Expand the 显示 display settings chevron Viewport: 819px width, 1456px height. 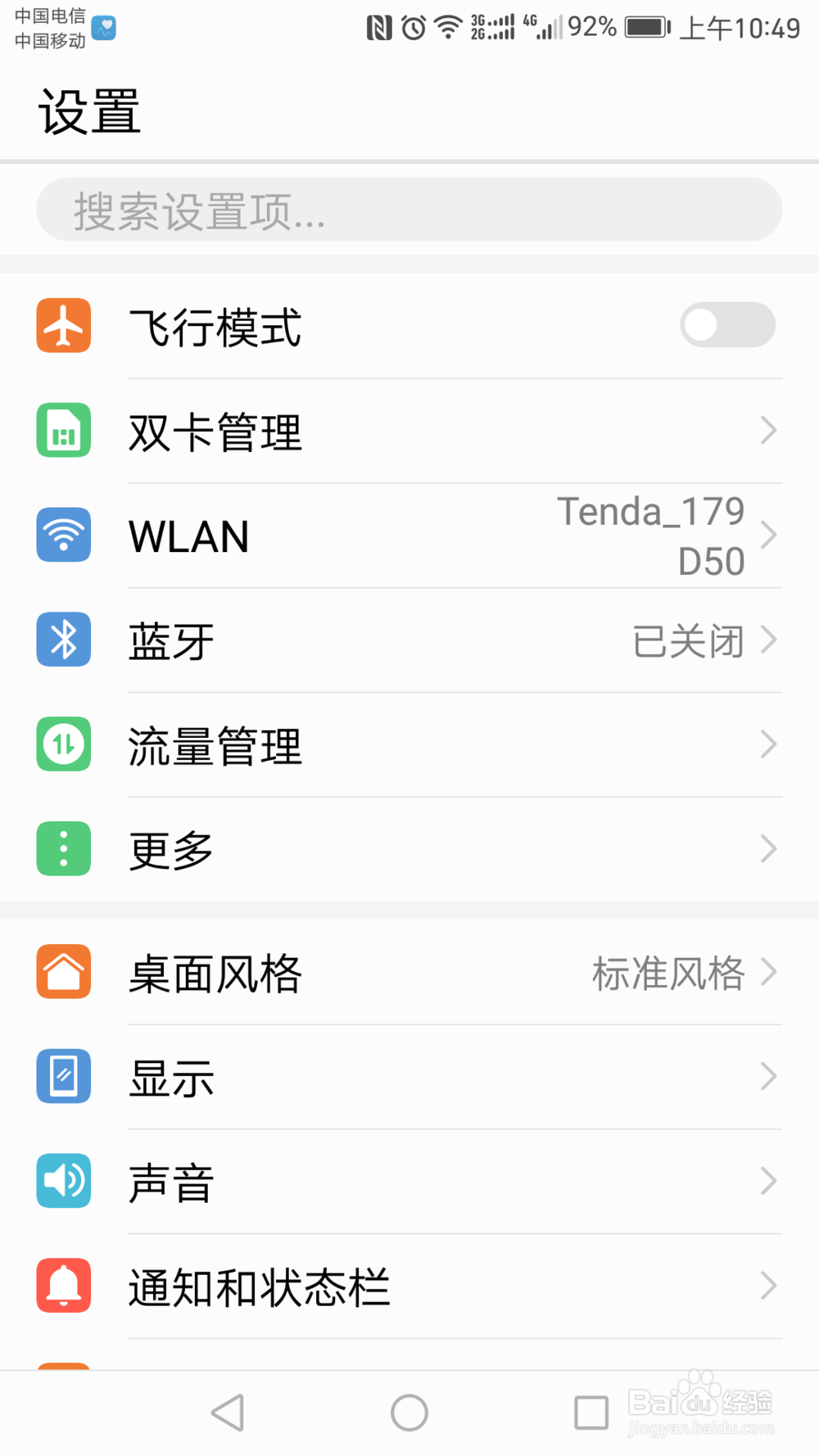point(767,1076)
